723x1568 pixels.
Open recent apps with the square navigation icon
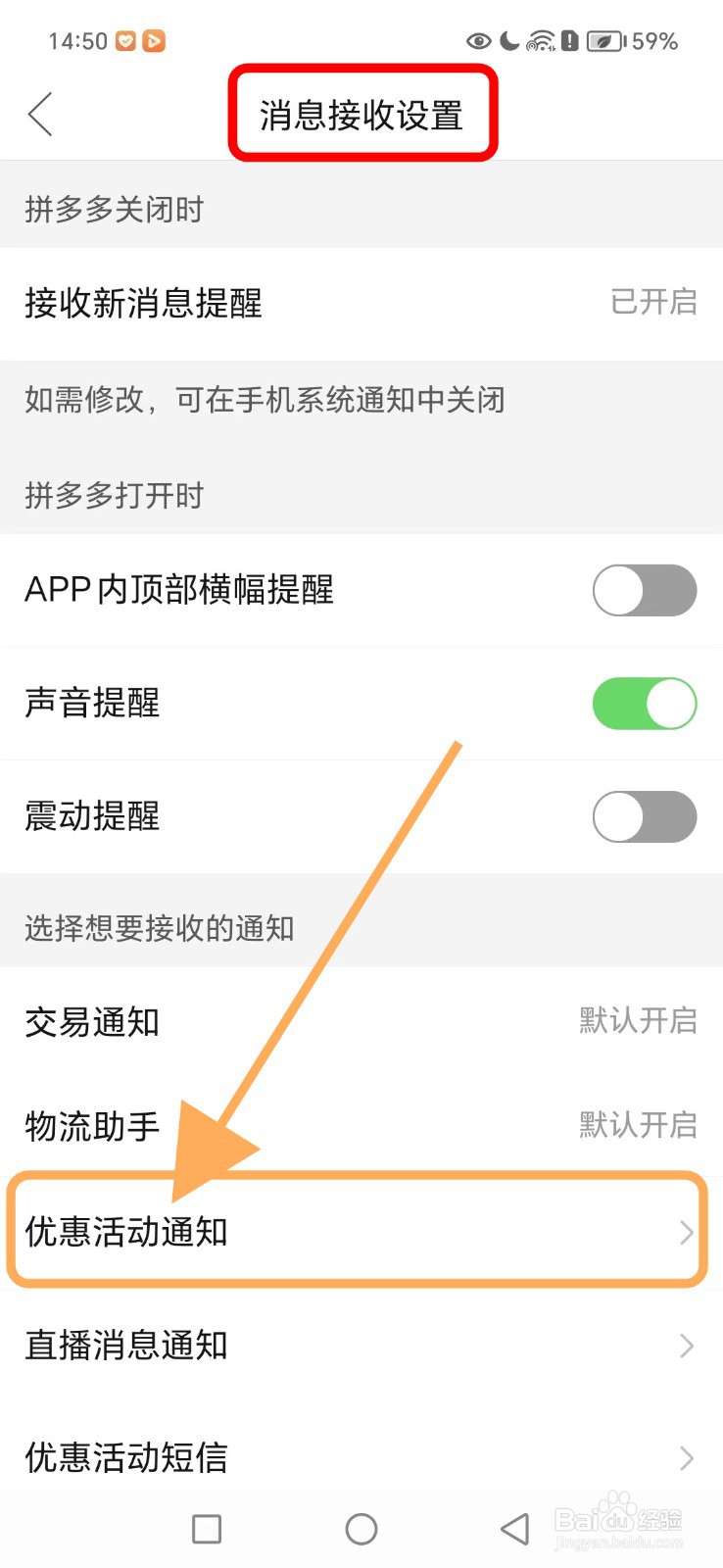point(206,1528)
